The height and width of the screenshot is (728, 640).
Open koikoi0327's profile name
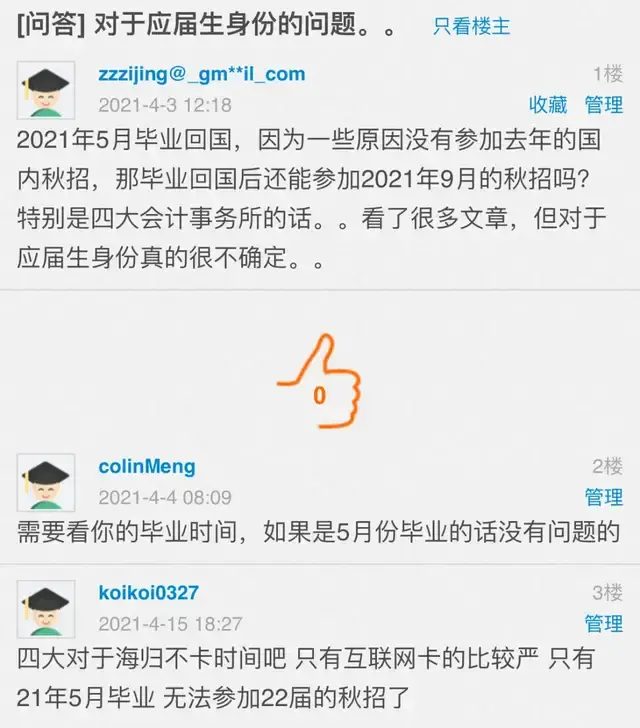coord(148,592)
